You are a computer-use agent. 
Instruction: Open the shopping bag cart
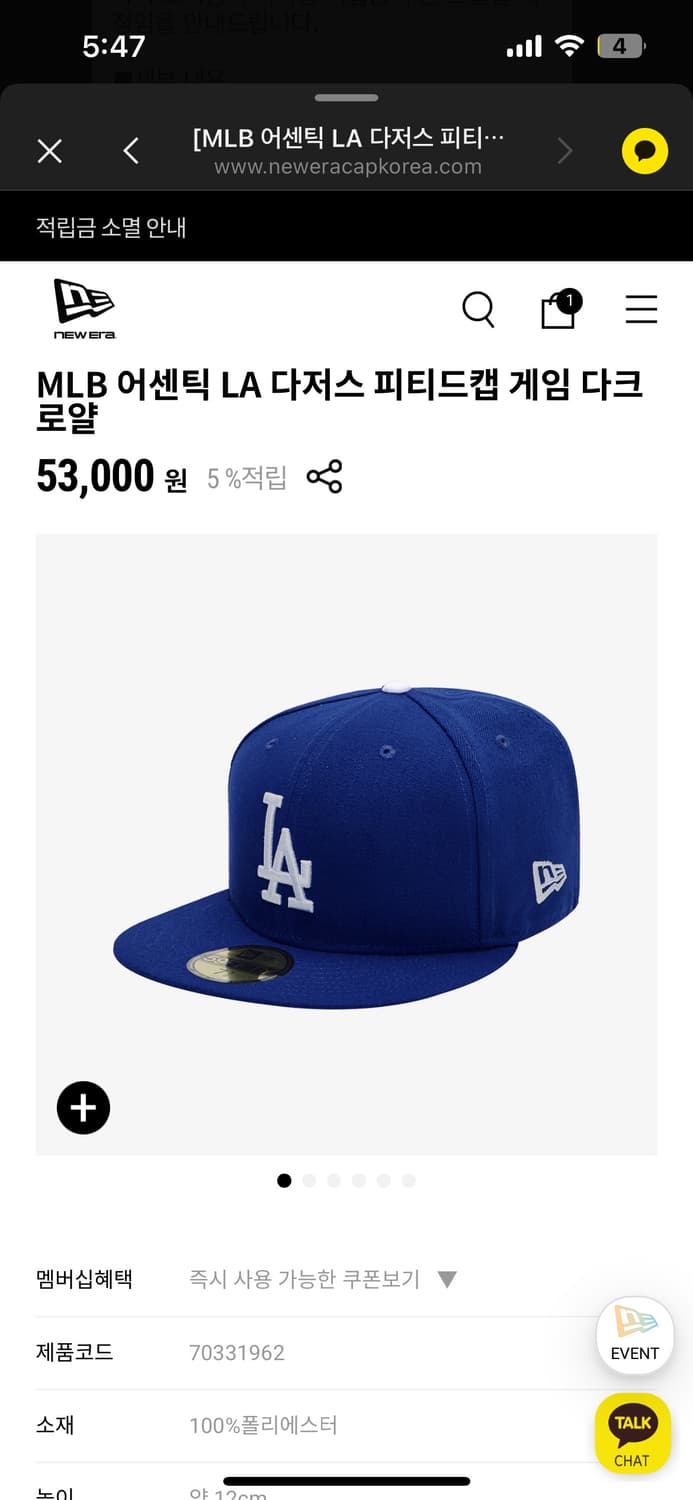click(559, 309)
